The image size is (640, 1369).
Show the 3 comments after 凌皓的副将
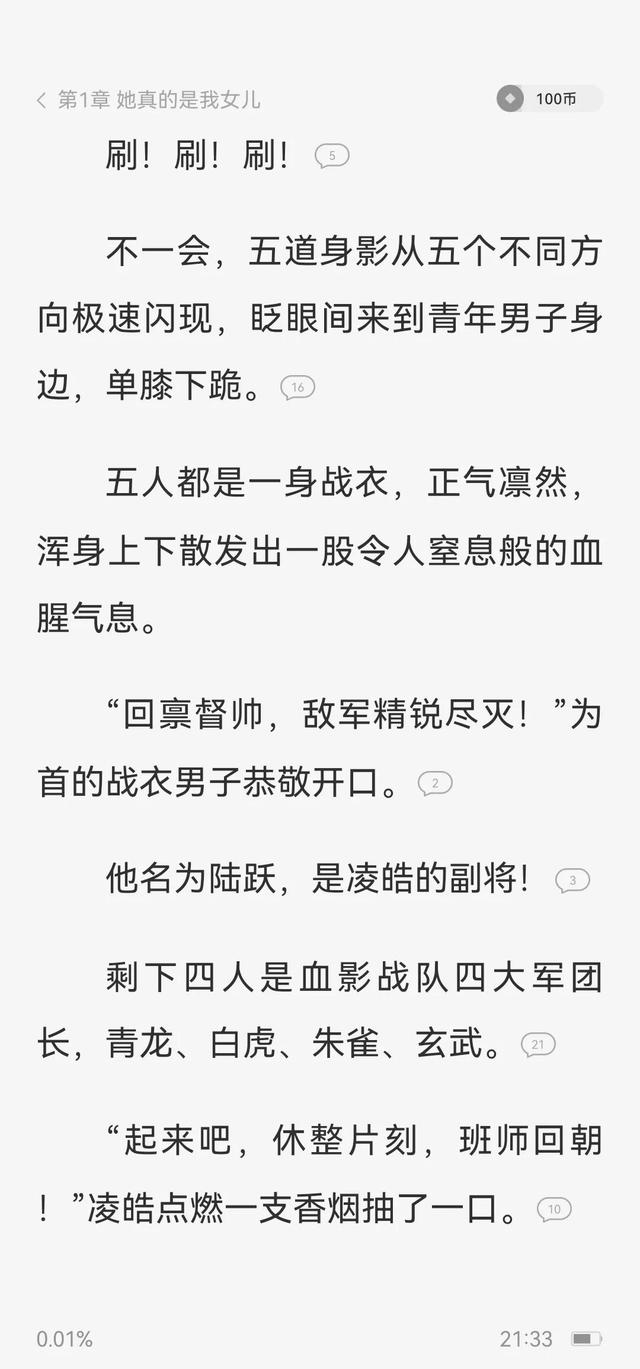coord(572,881)
